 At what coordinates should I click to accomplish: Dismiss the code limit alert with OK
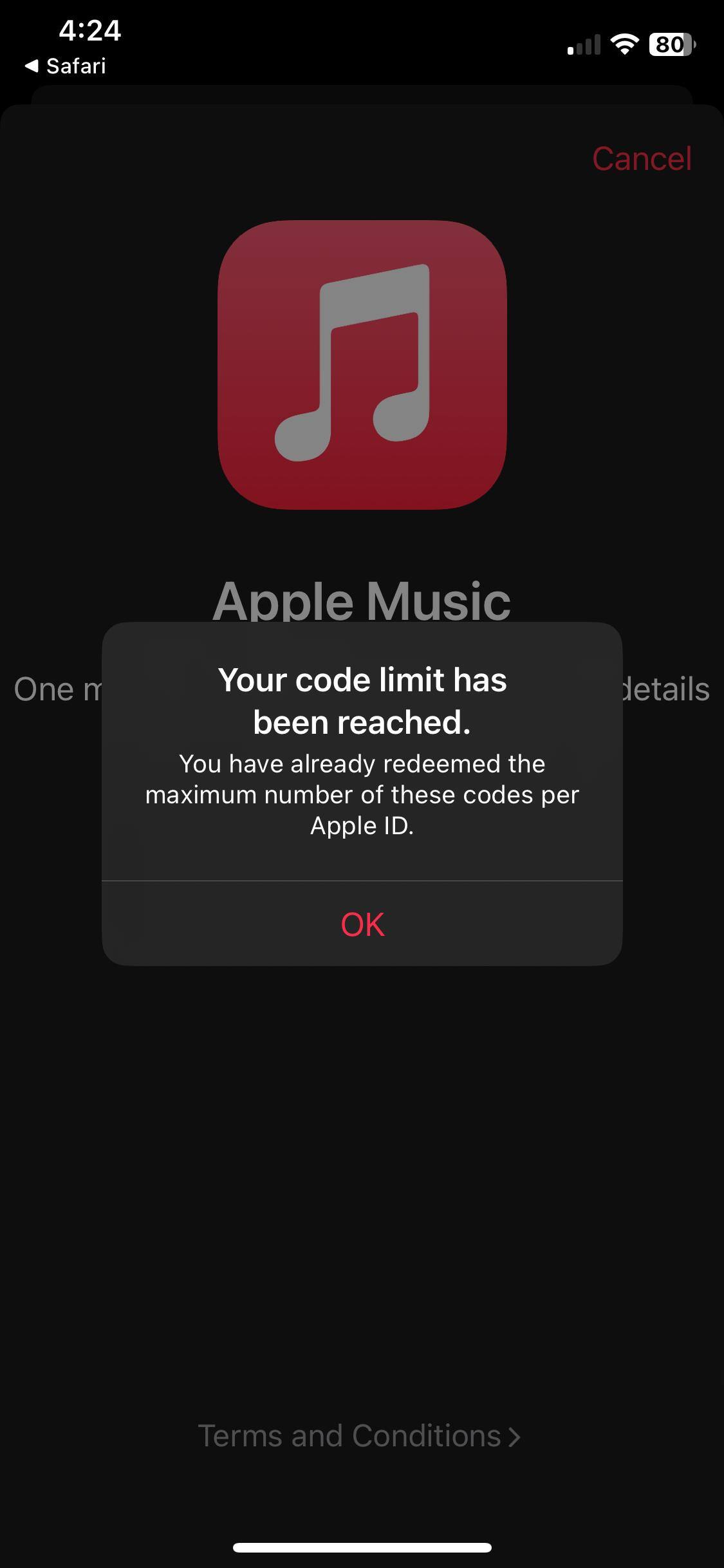tap(362, 924)
